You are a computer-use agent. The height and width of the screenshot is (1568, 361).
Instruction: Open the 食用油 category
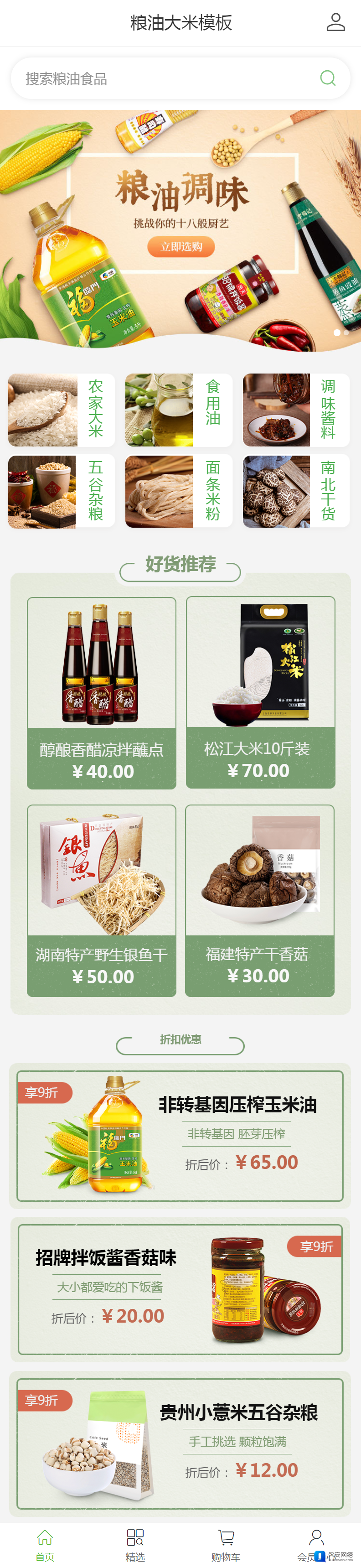[x=179, y=410]
